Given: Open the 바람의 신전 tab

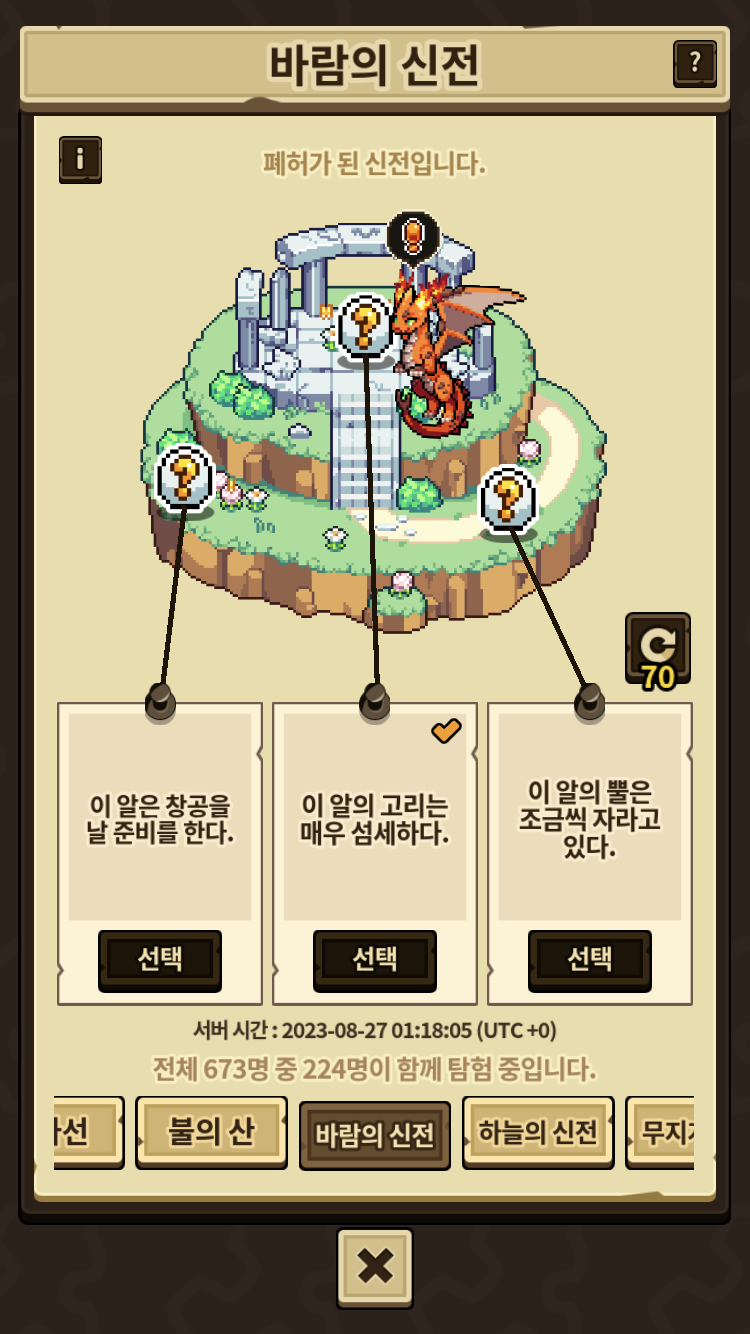Looking at the screenshot, I should (375, 1135).
